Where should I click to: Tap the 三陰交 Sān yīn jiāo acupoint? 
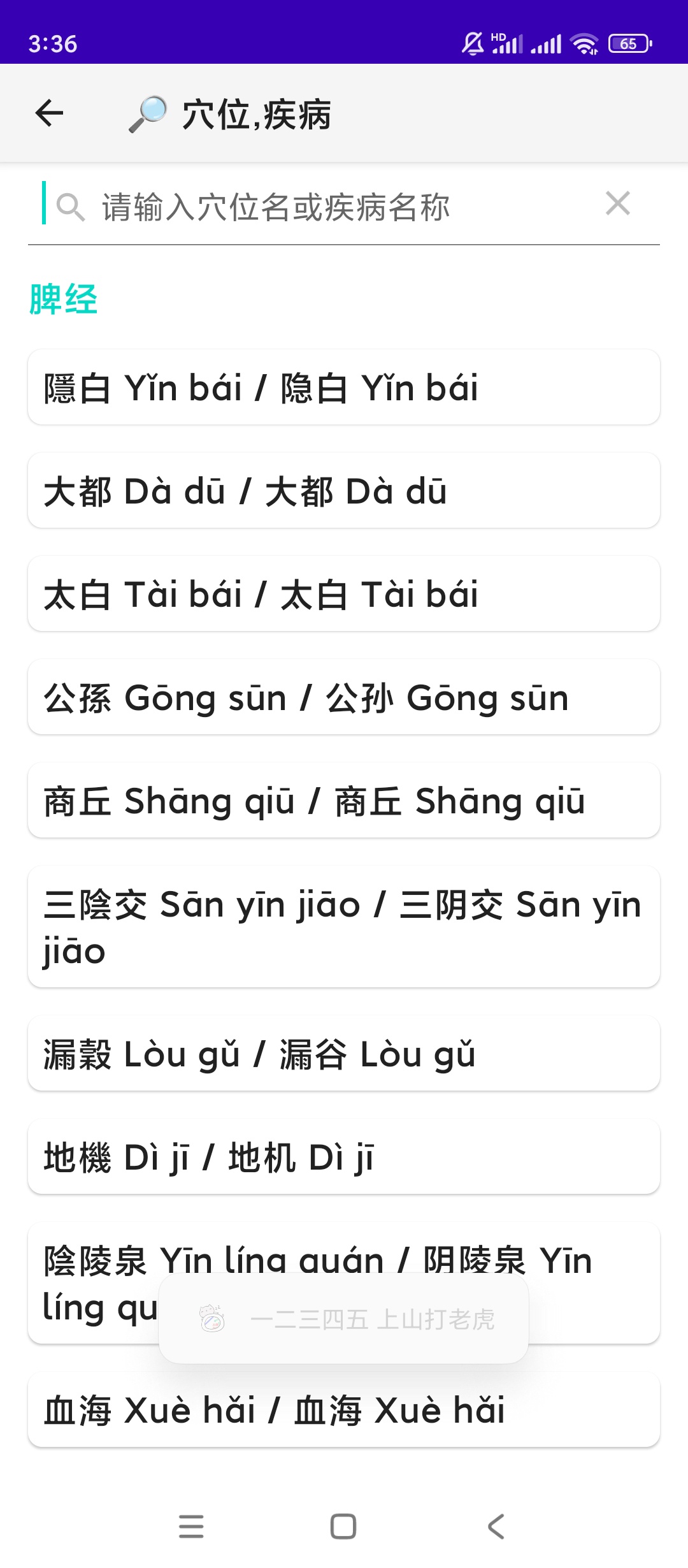pos(344,926)
